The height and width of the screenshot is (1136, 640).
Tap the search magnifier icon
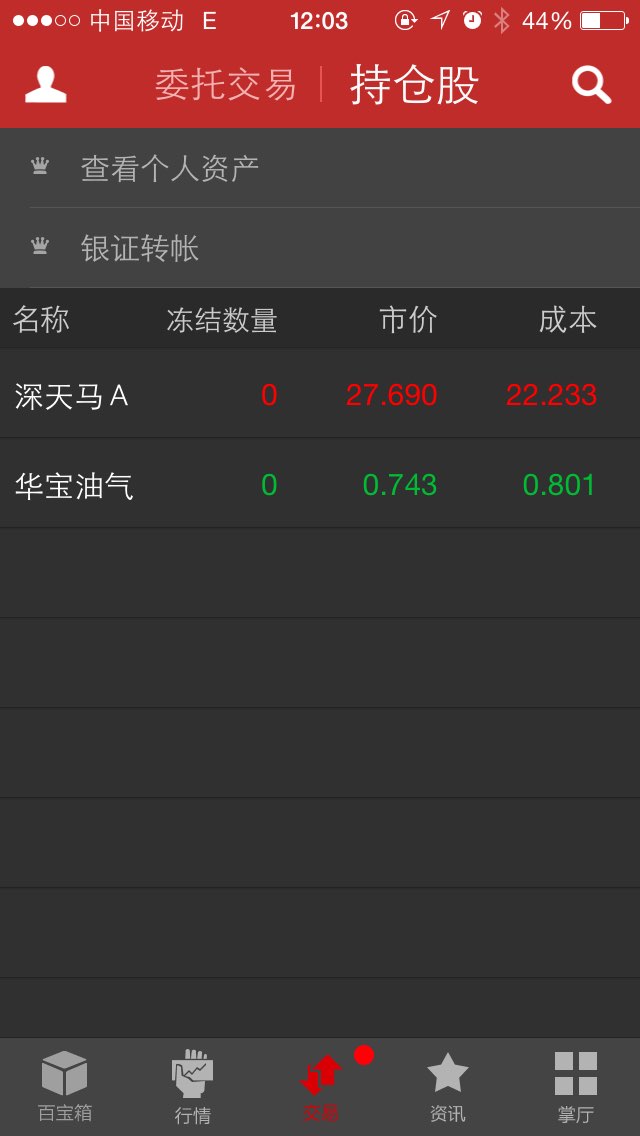[x=591, y=85]
